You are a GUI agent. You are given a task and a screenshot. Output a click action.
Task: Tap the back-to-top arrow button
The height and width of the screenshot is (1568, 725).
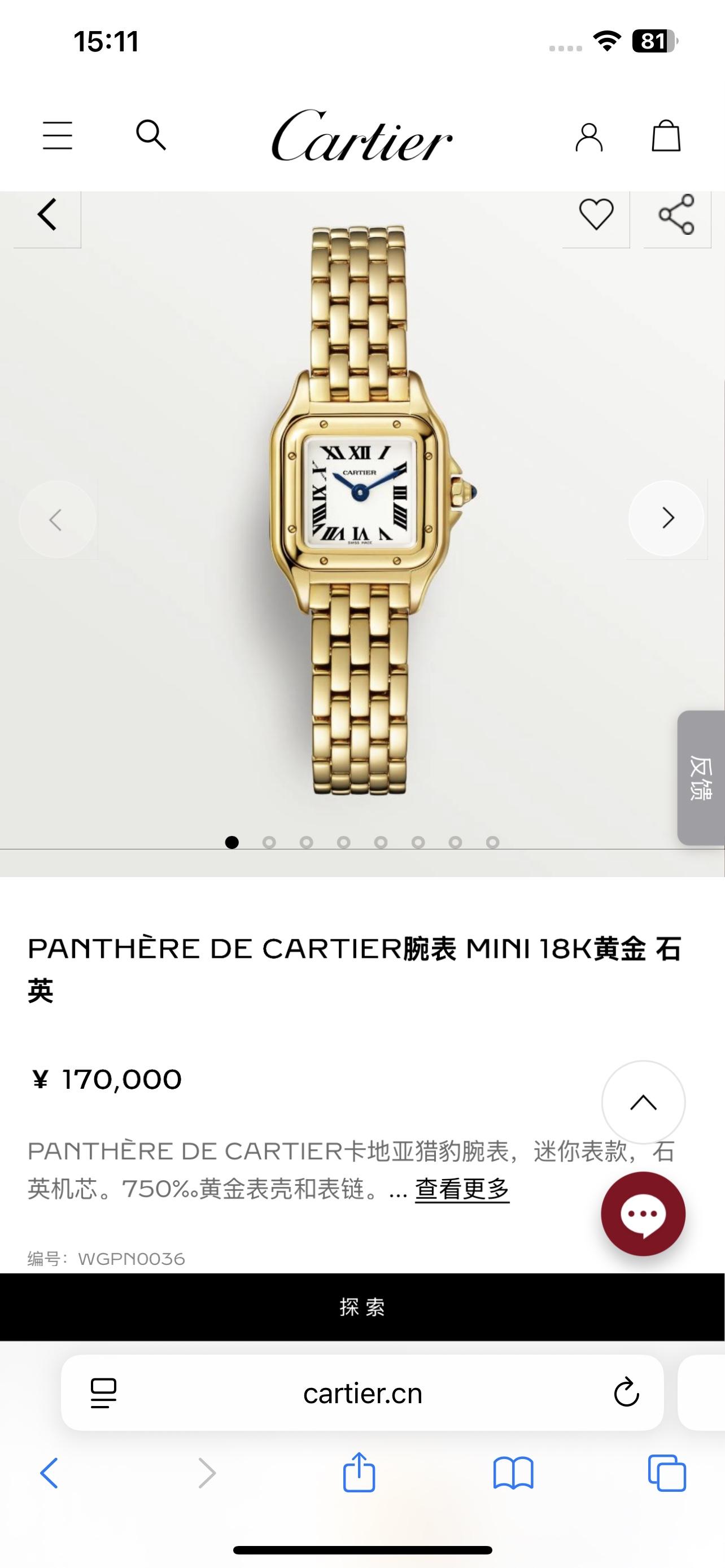coord(643,1102)
